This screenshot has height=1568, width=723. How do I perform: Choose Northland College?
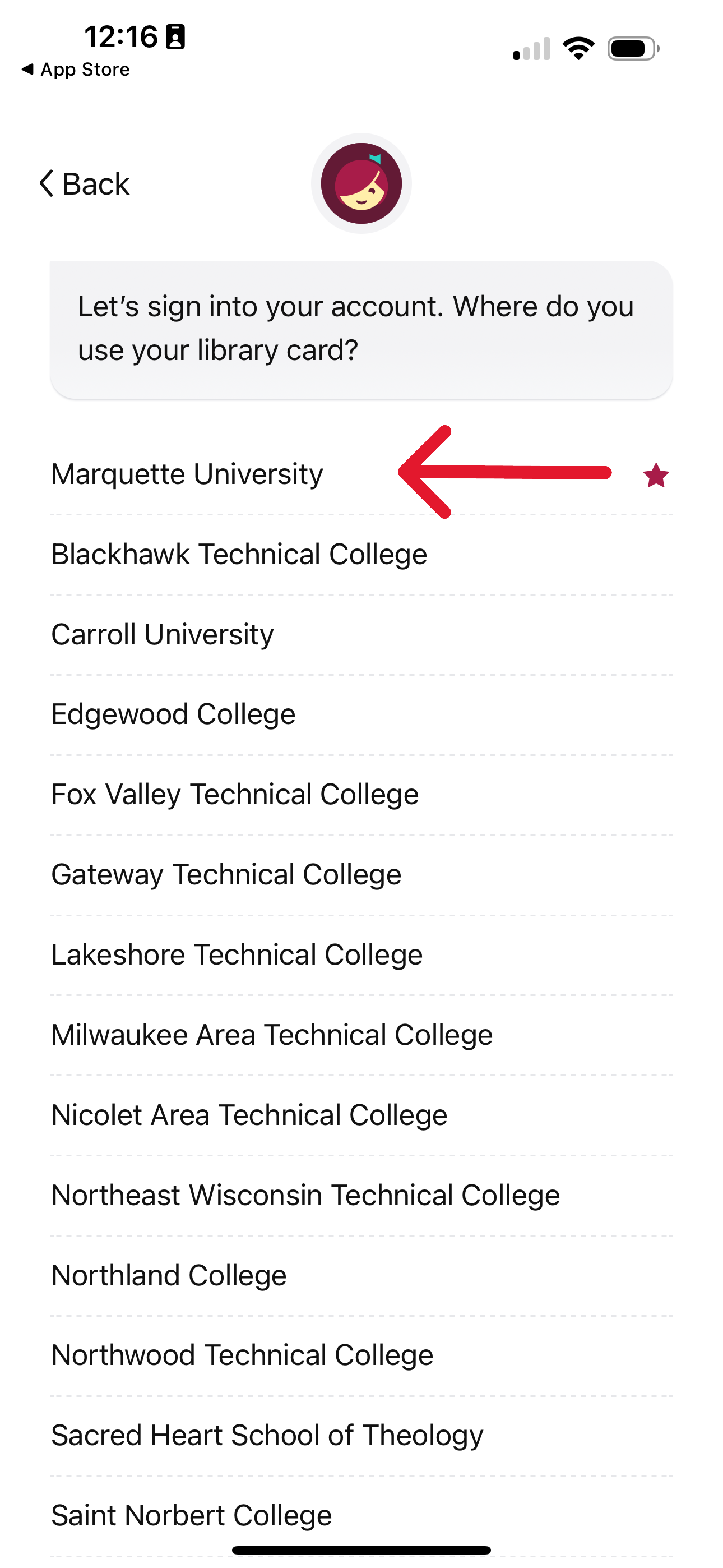pyautogui.click(x=169, y=1275)
